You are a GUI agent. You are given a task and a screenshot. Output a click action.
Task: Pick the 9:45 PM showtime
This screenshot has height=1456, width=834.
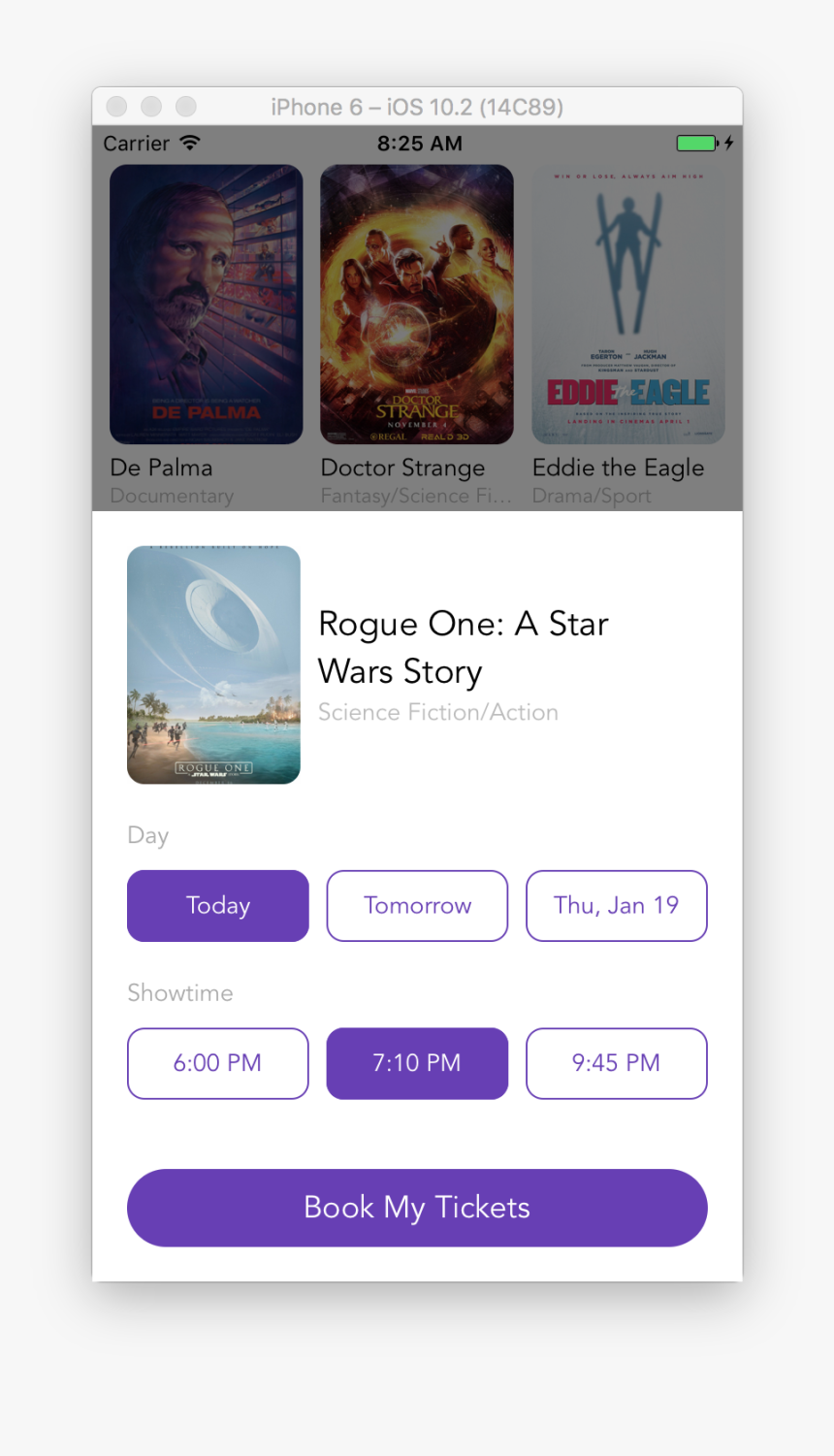(616, 1062)
